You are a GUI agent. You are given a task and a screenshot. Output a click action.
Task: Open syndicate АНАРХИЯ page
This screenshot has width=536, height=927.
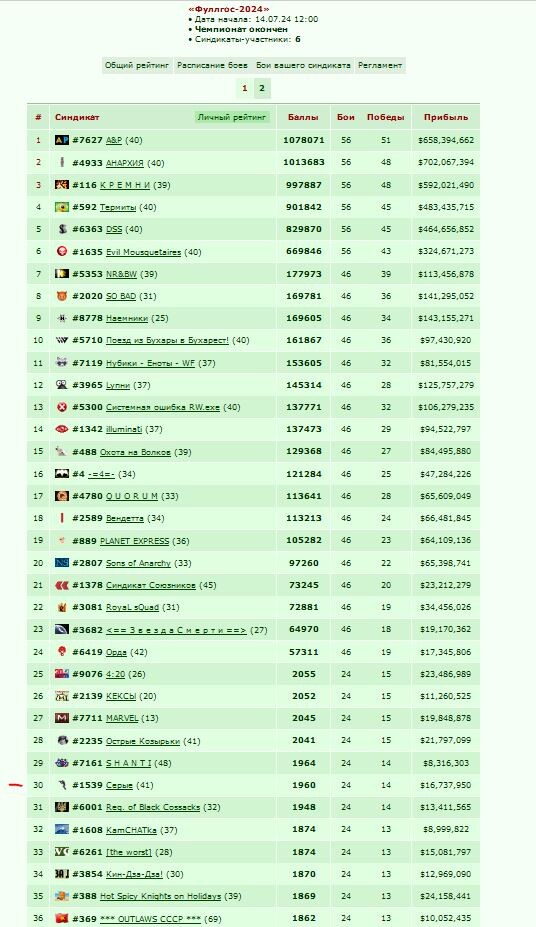pos(125,163)
